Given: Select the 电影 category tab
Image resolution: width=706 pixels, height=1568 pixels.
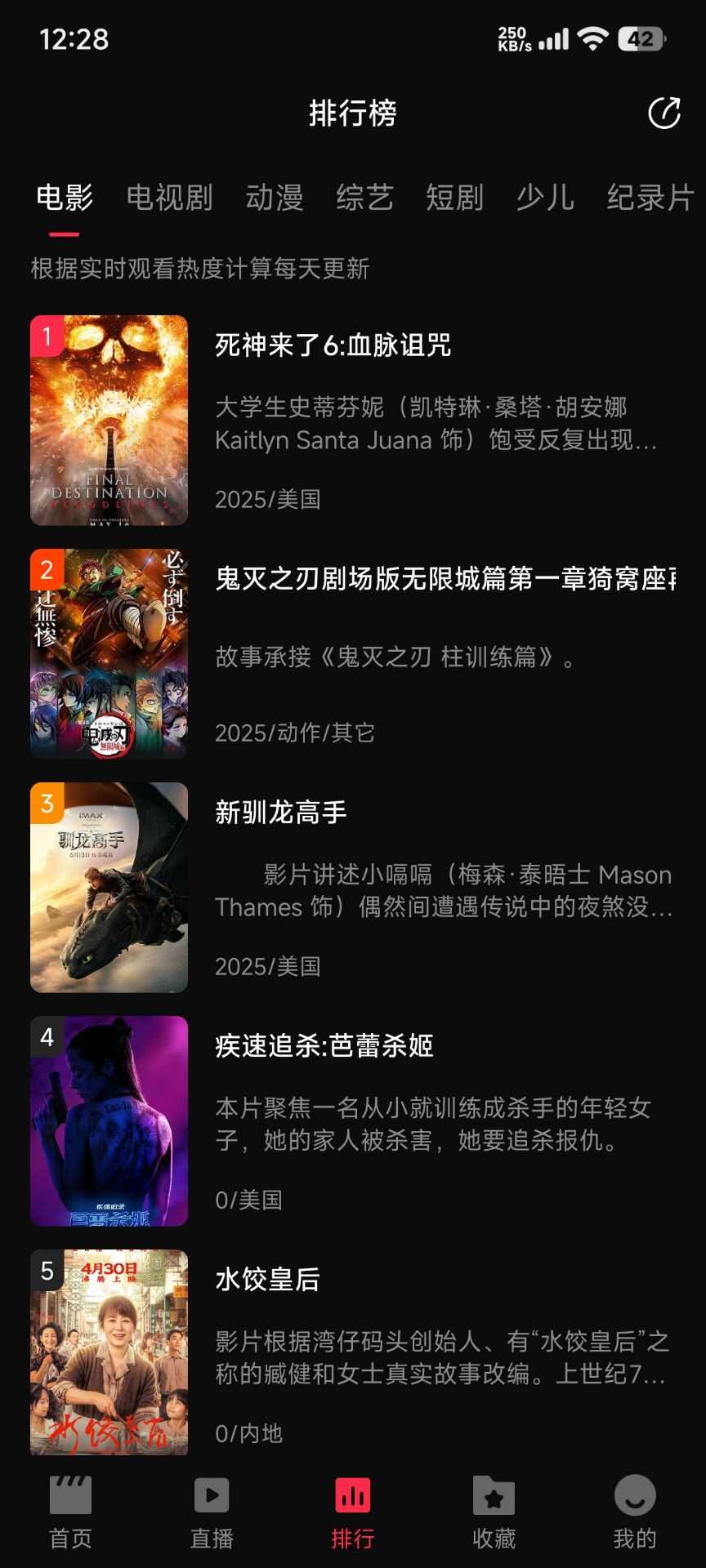Looking at the screenshot, I should (x=65, y=198).
